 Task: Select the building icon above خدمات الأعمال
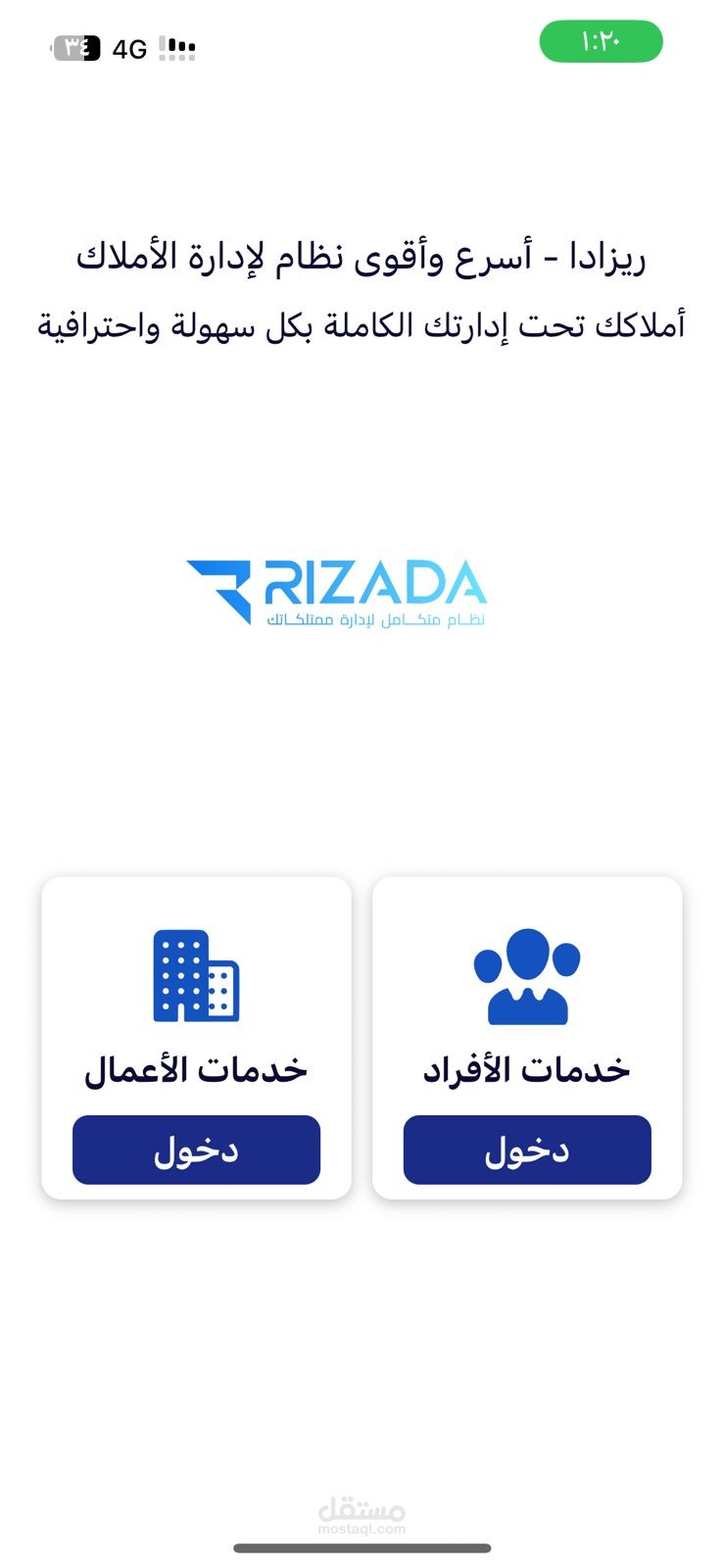click(196, 977)
